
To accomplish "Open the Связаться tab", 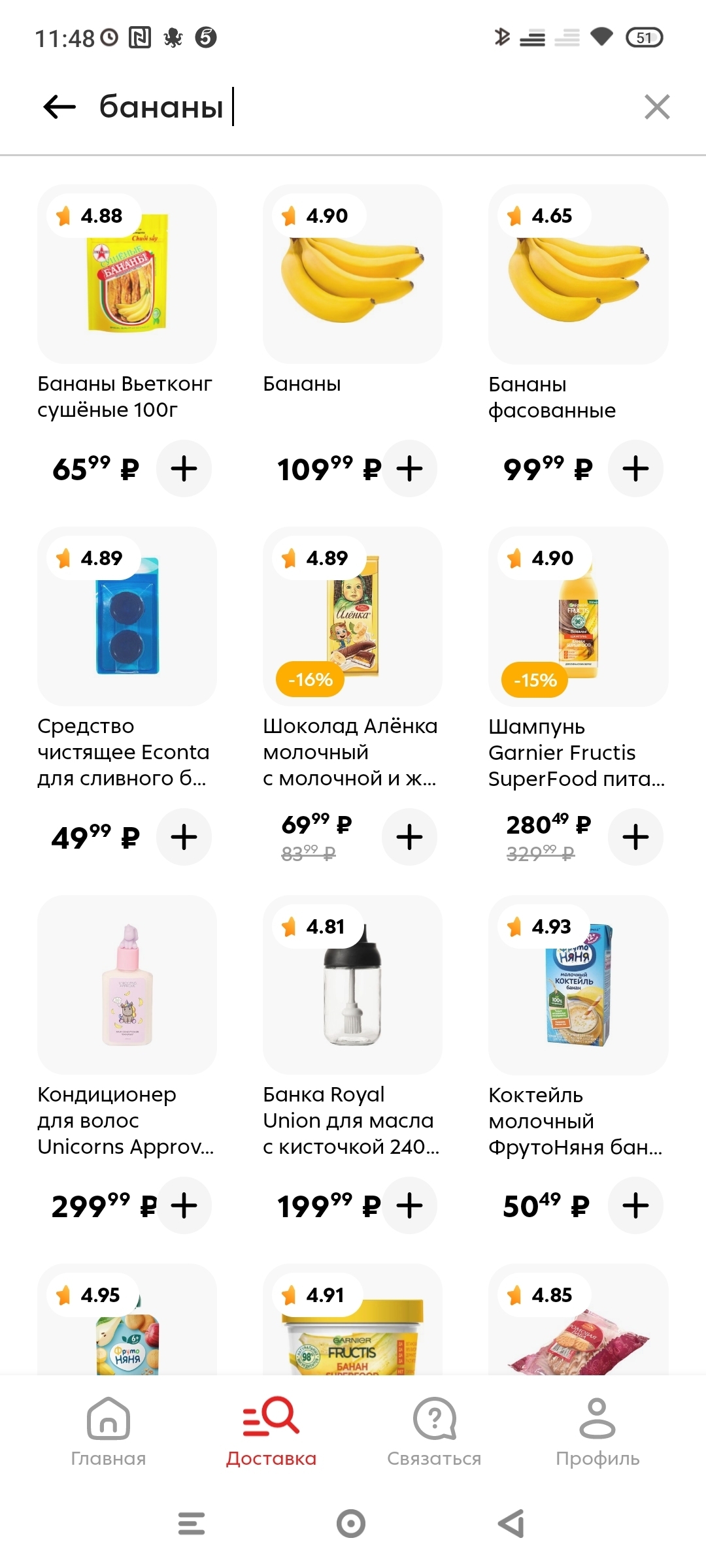I will pyautogui.click(x=434, y=1431).
